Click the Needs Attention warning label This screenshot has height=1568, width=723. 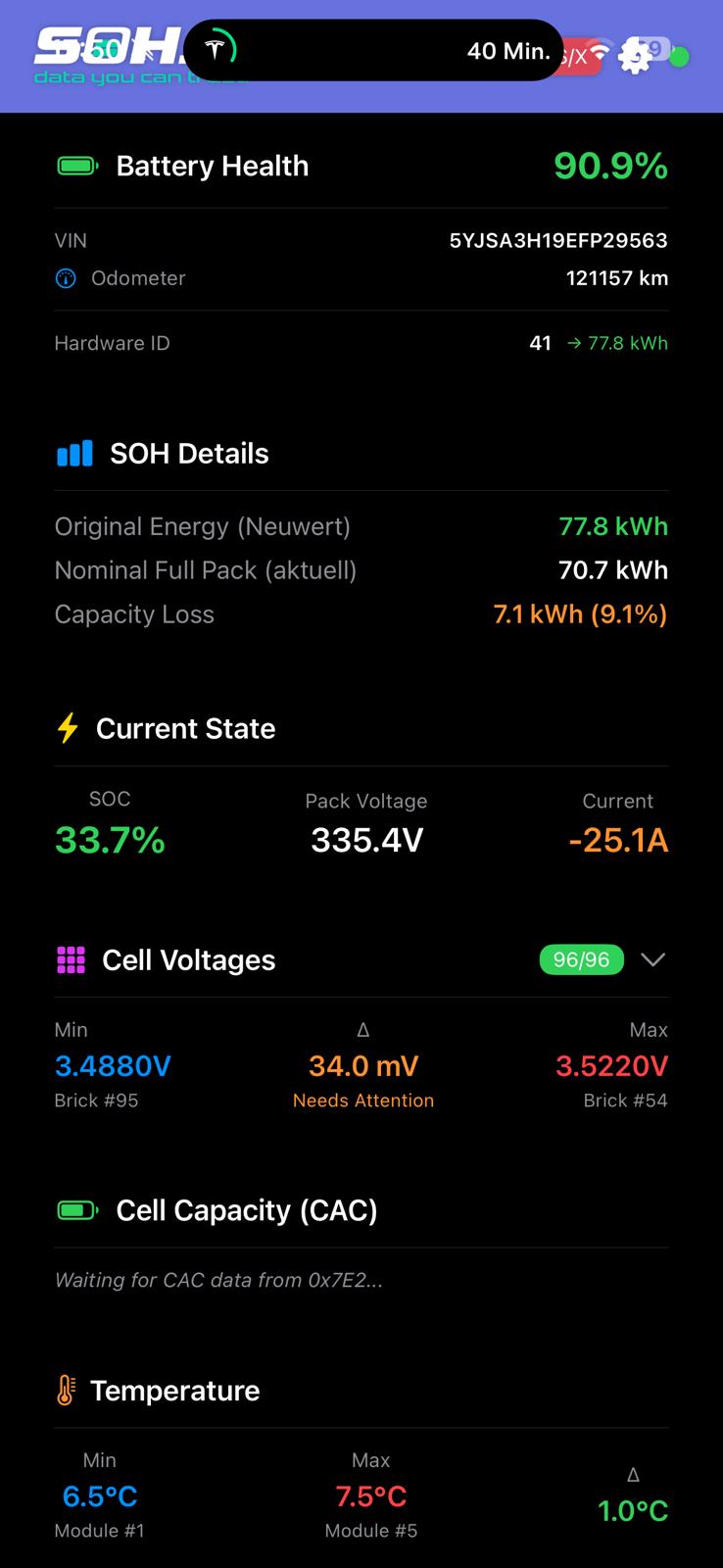(362, 1100)
